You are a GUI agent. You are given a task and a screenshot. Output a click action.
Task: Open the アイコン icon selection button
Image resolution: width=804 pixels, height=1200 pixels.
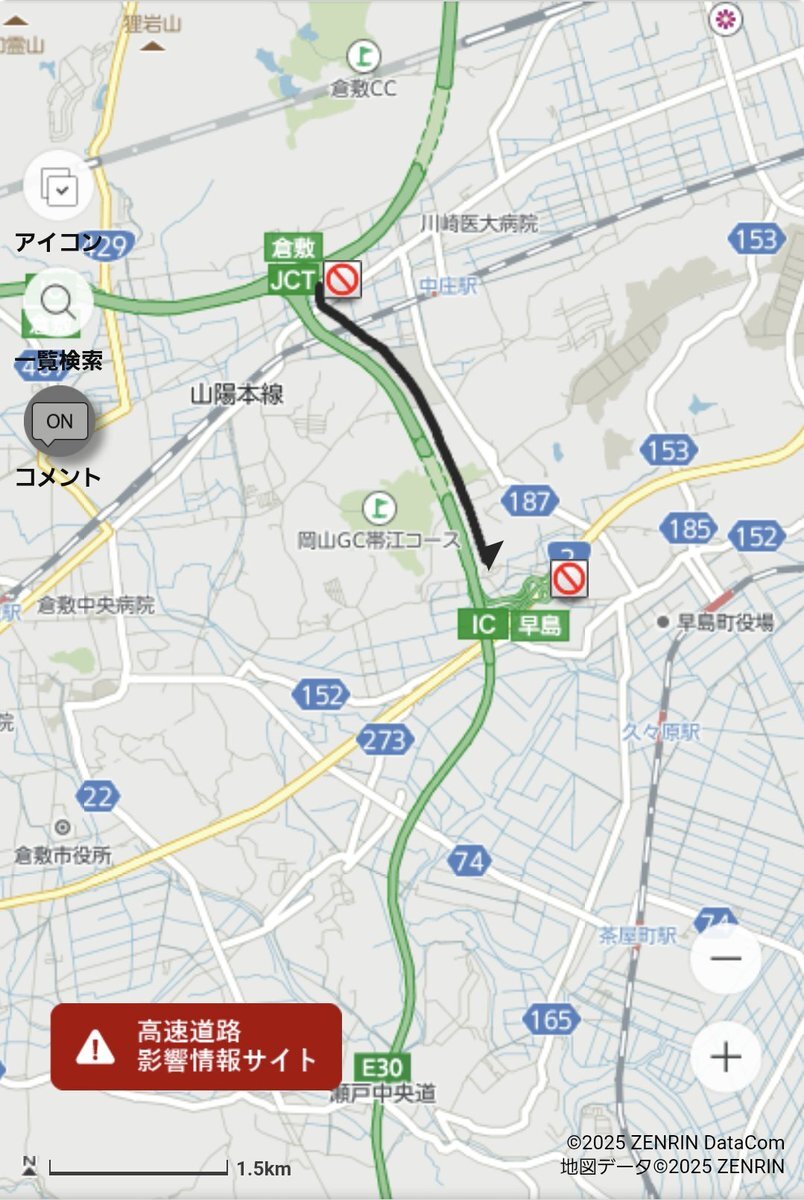tap(59, 185)
